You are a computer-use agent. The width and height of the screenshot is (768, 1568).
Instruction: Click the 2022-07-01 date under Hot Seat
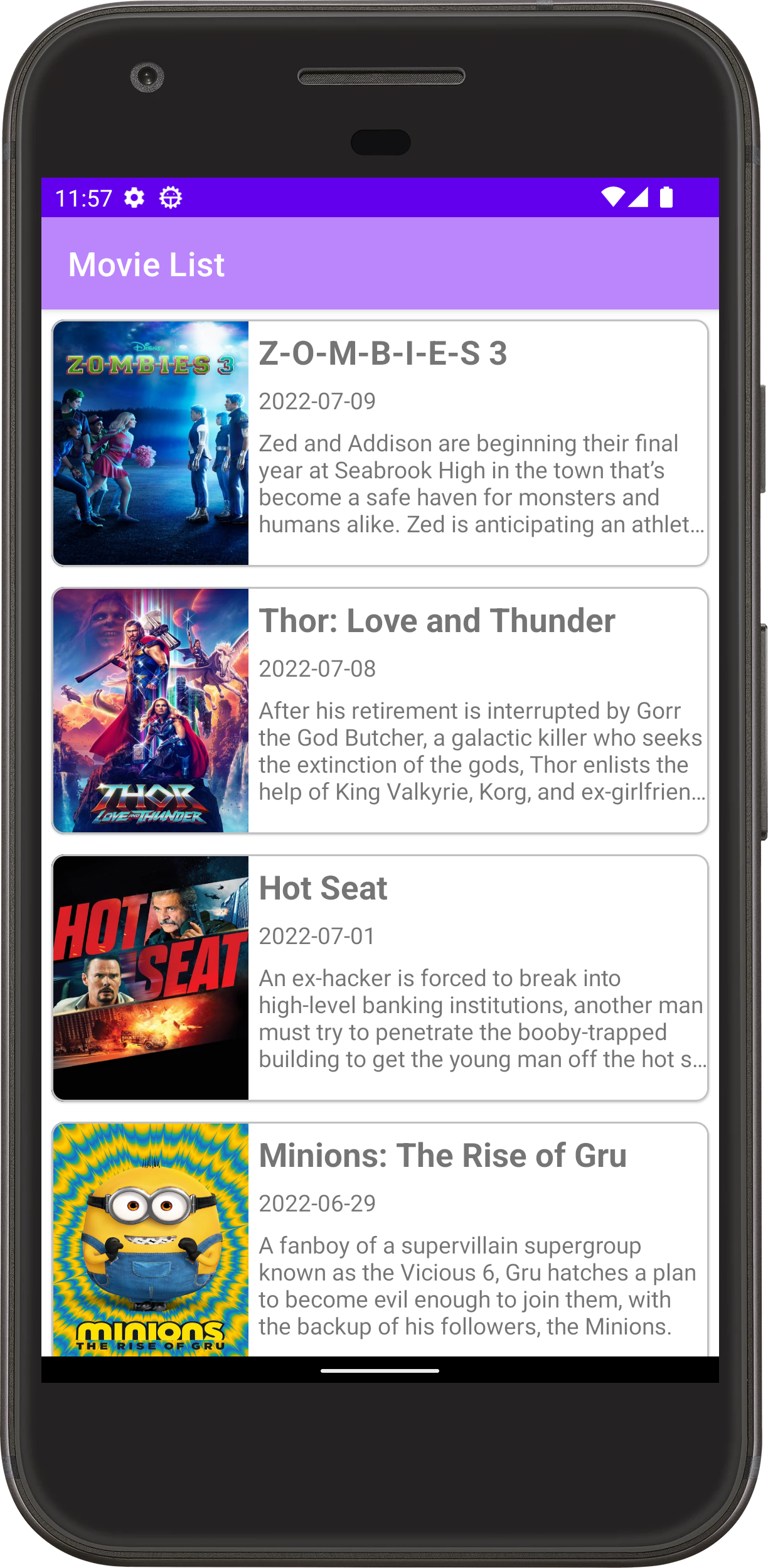tap(317, 936)
